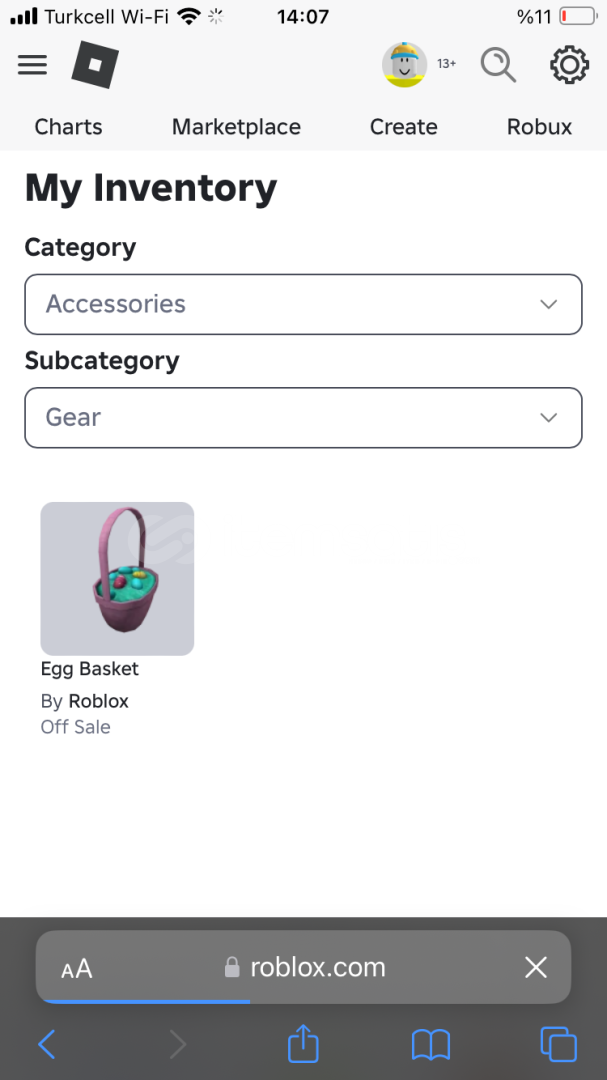Switch to the Charts tab

tap(68, 127)
